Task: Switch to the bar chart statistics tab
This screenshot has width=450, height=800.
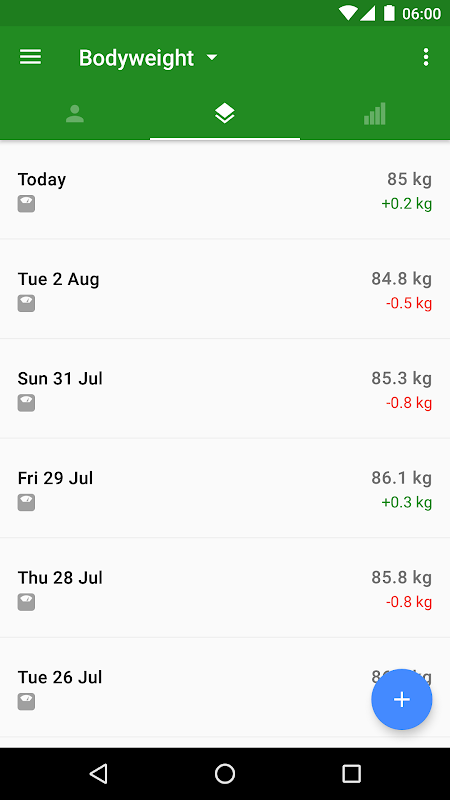Action: click(375, 114)
